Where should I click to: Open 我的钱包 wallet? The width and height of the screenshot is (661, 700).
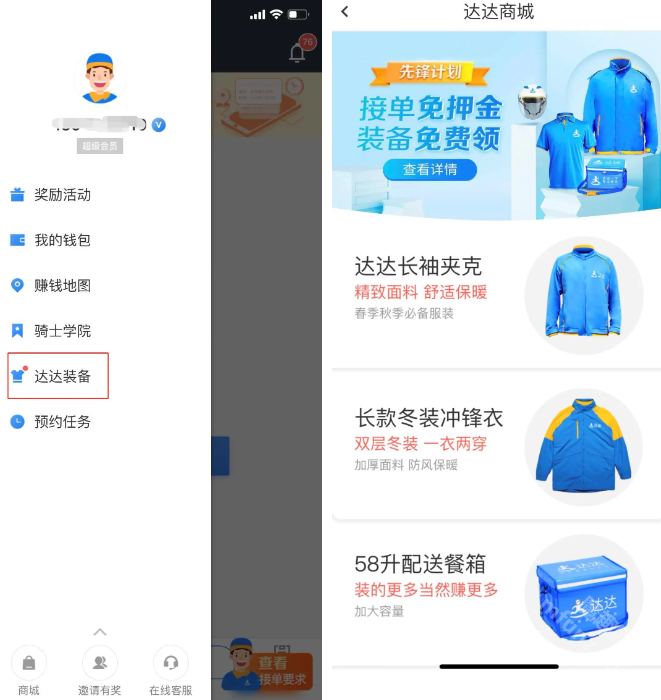(x=50, y=240)
